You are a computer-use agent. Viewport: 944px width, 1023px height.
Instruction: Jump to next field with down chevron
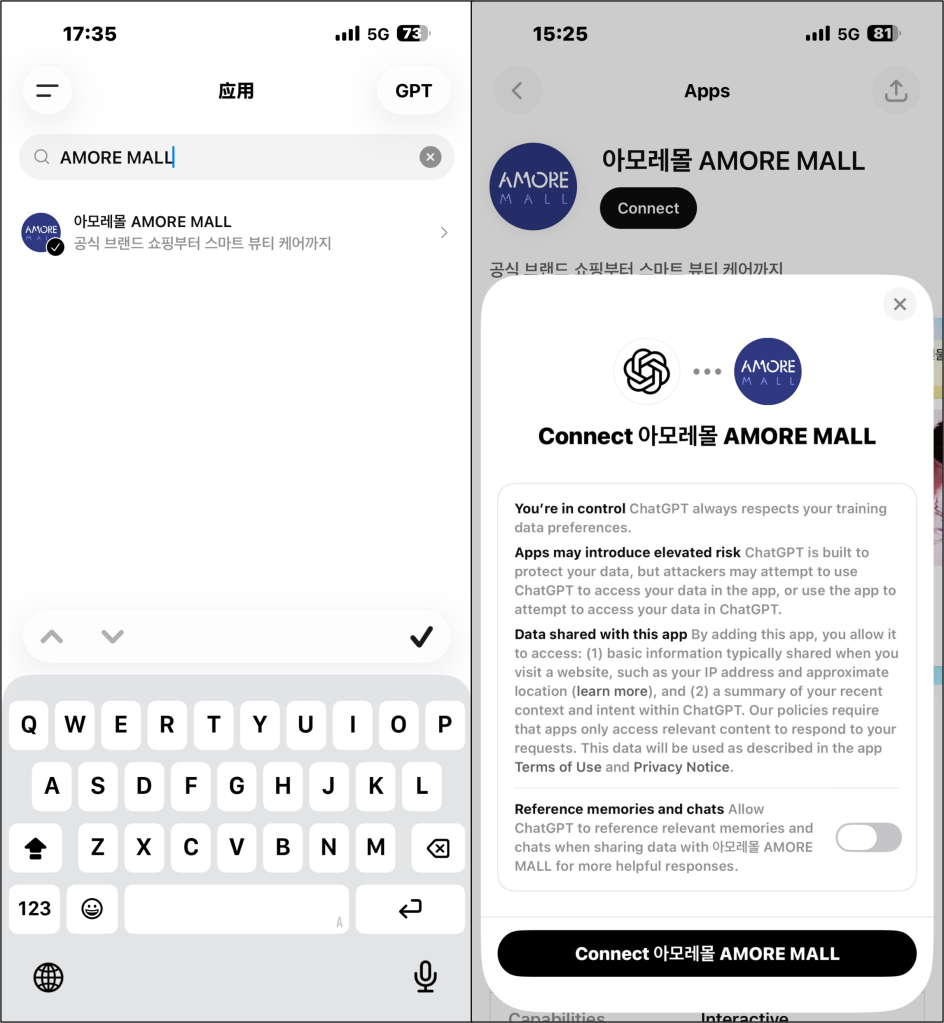click(x=112, y=637)
